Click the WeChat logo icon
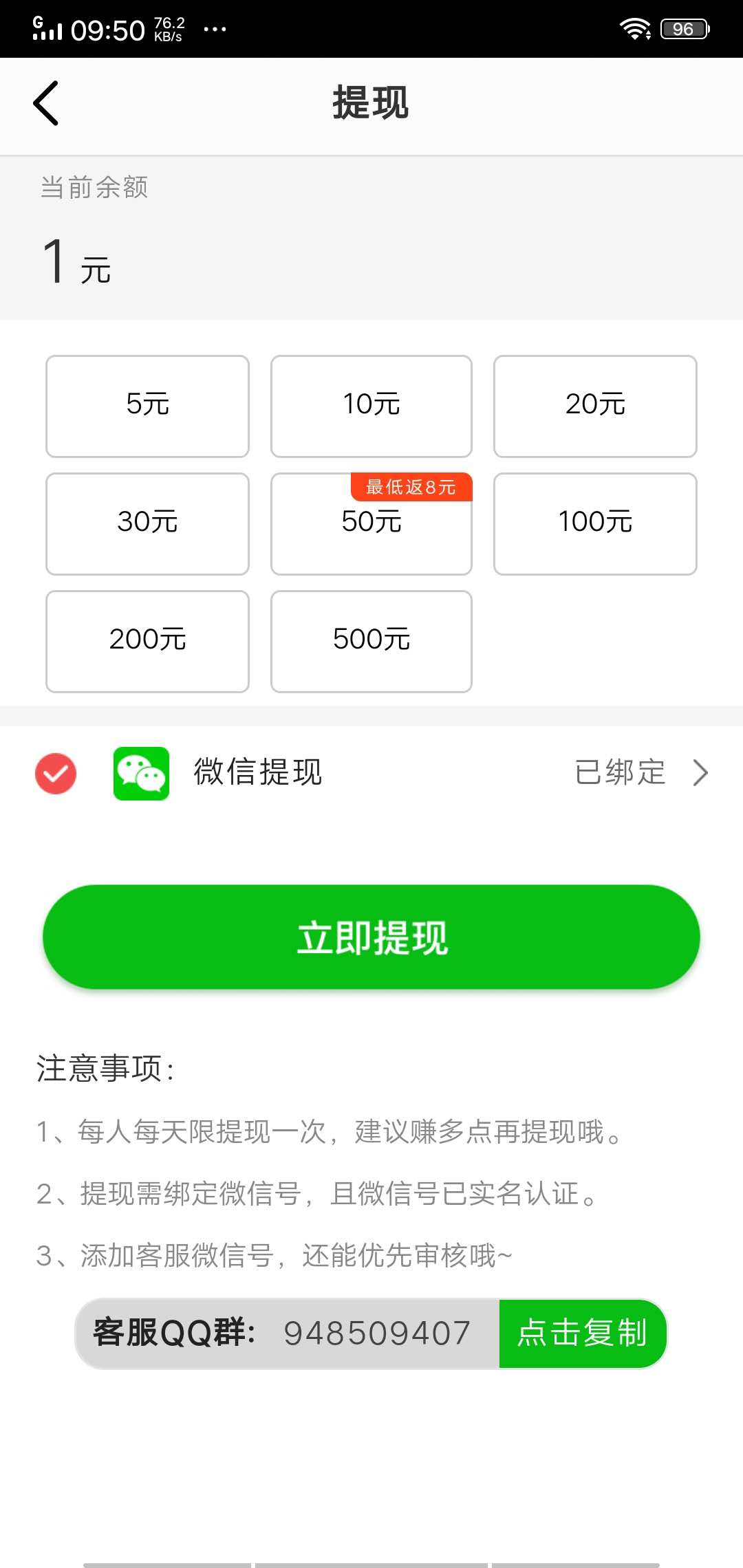Image resolution: width=743 pixels, height=1568 pixels. (x=140, y=774)
